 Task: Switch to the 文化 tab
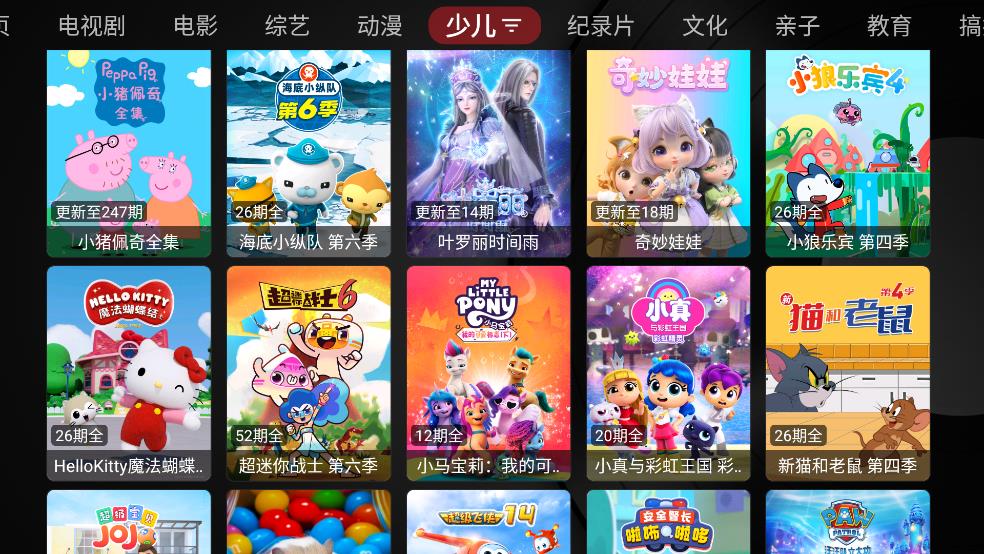coord(705,26)
